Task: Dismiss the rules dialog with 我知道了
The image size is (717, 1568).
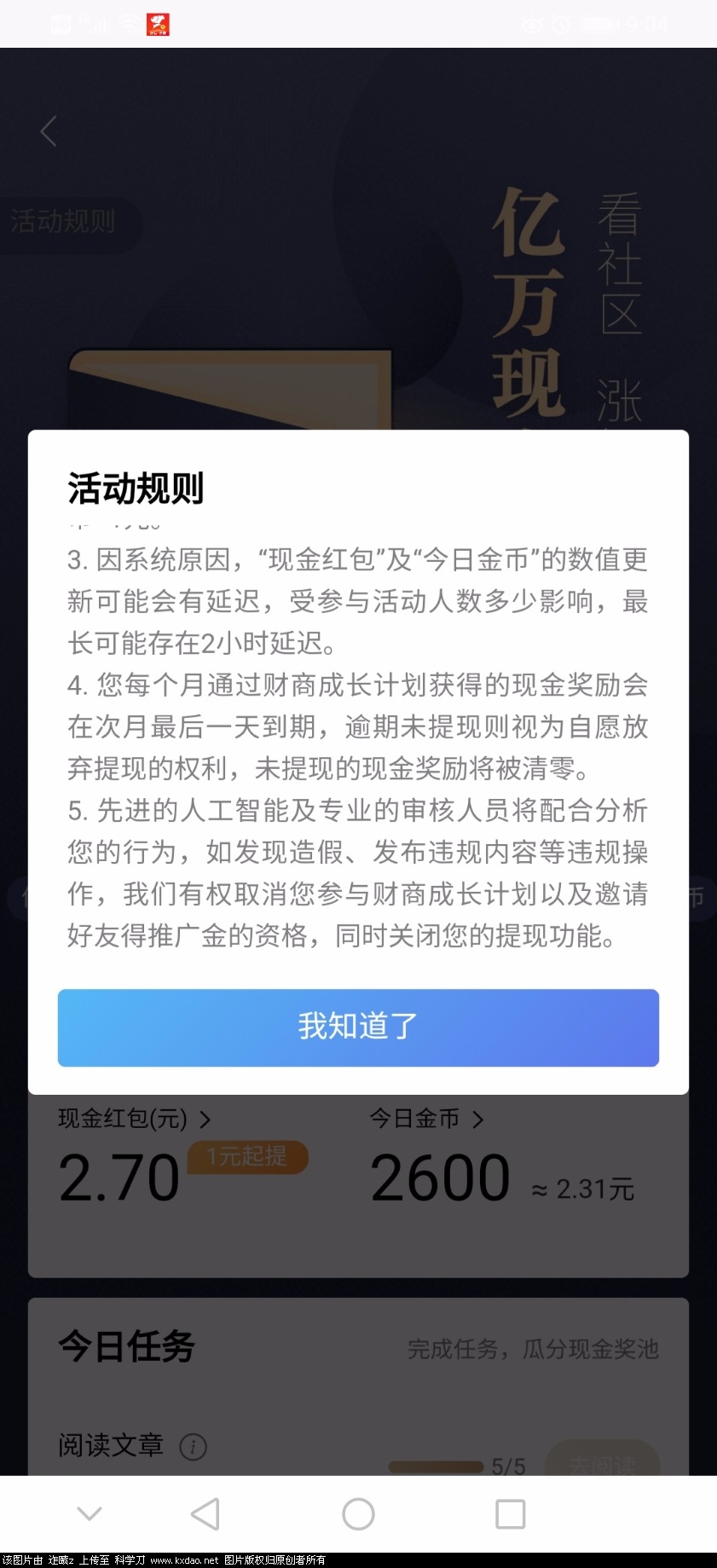Action: (358, 1027)
